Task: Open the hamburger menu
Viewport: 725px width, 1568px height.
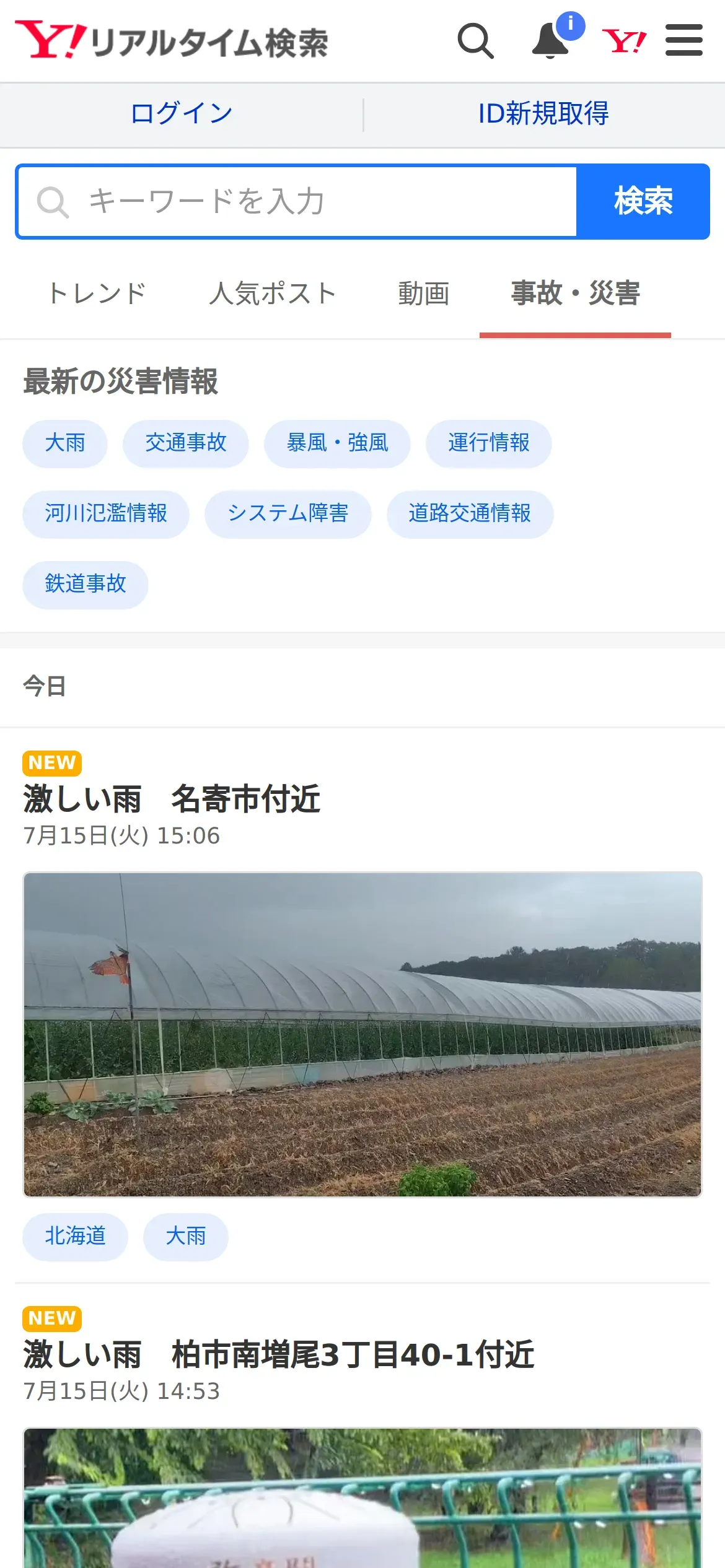Action: pyautogui.click(x=683, y=41)
